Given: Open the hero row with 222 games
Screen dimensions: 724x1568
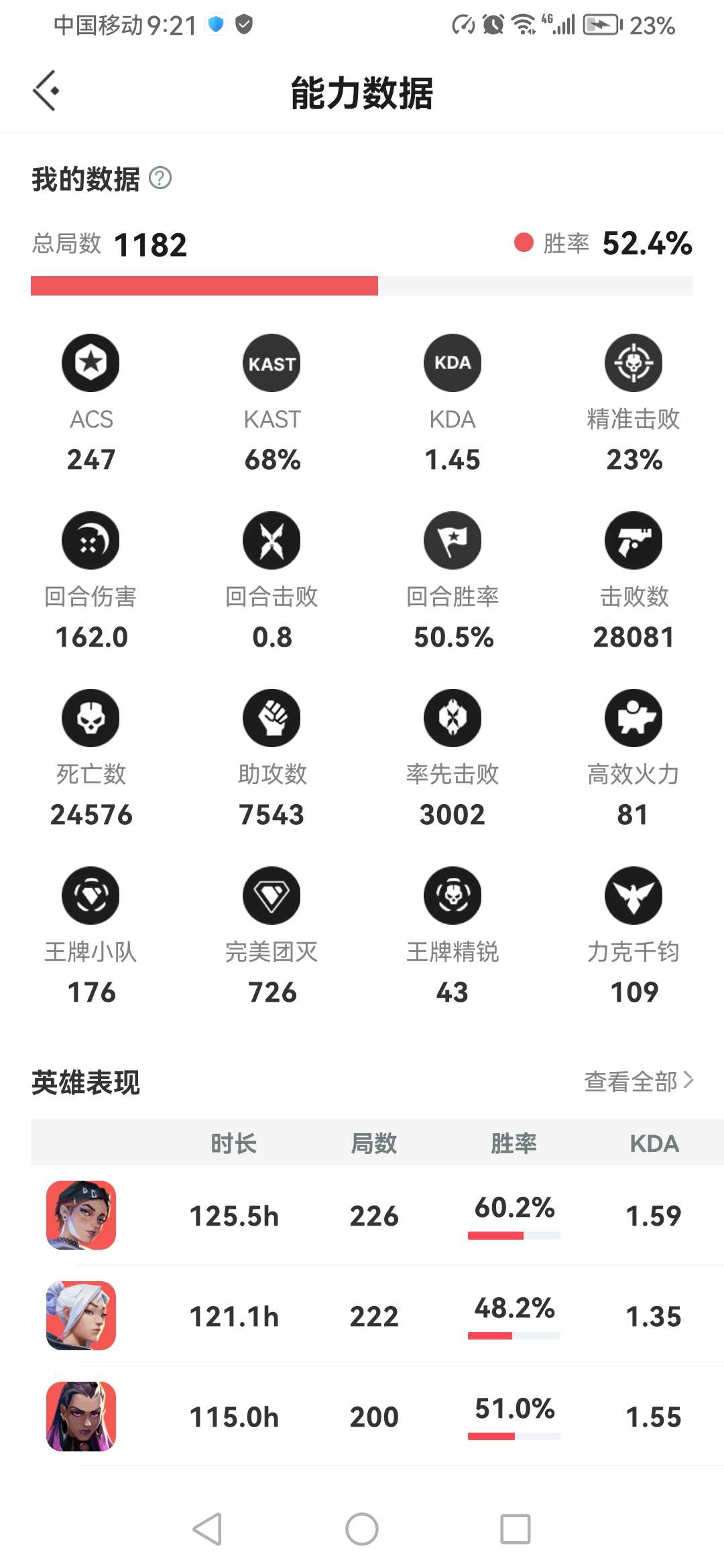Looking at the screenshot, I should coord(374,1316).
